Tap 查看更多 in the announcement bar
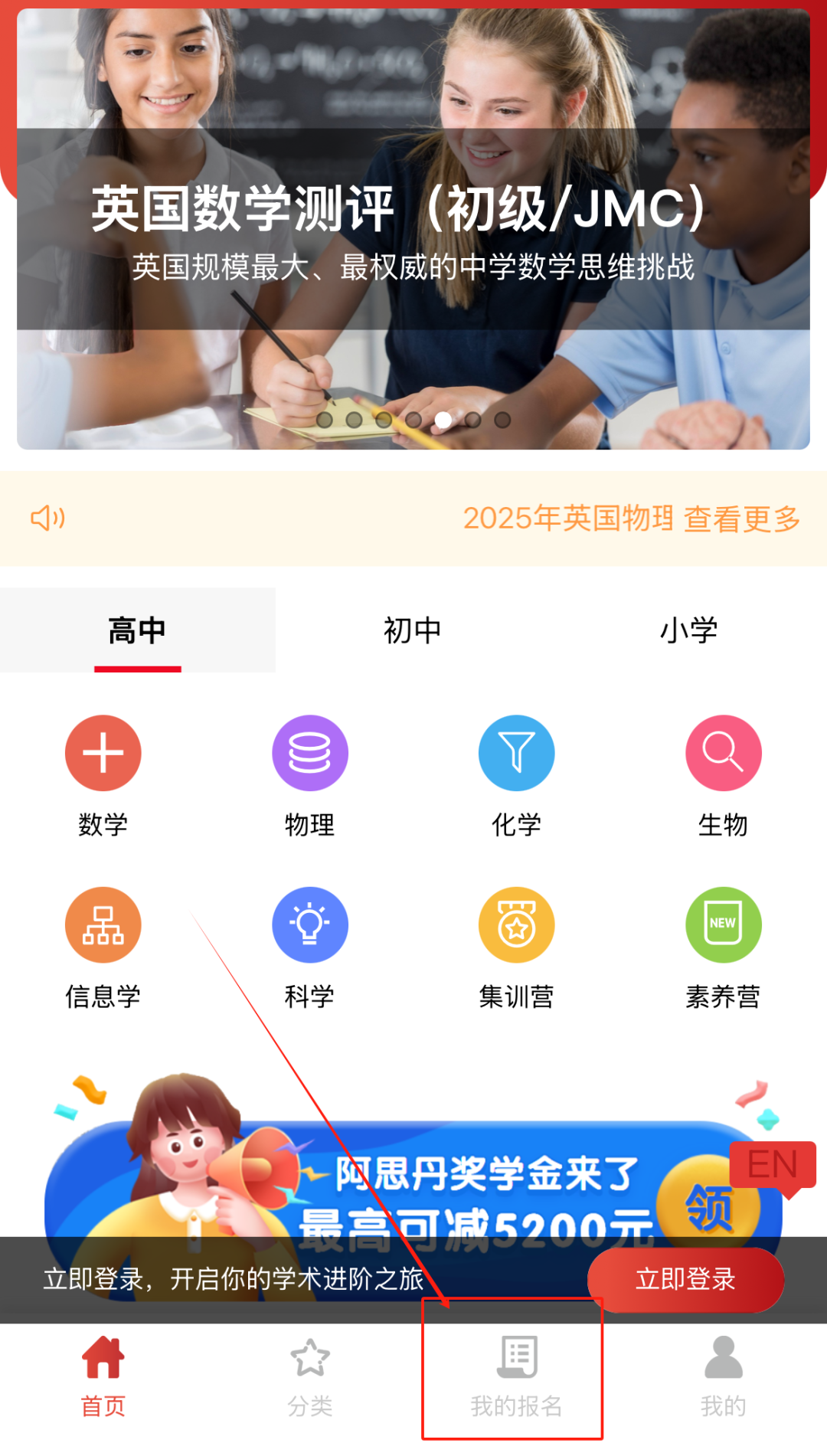 click(x=741, y=519)
